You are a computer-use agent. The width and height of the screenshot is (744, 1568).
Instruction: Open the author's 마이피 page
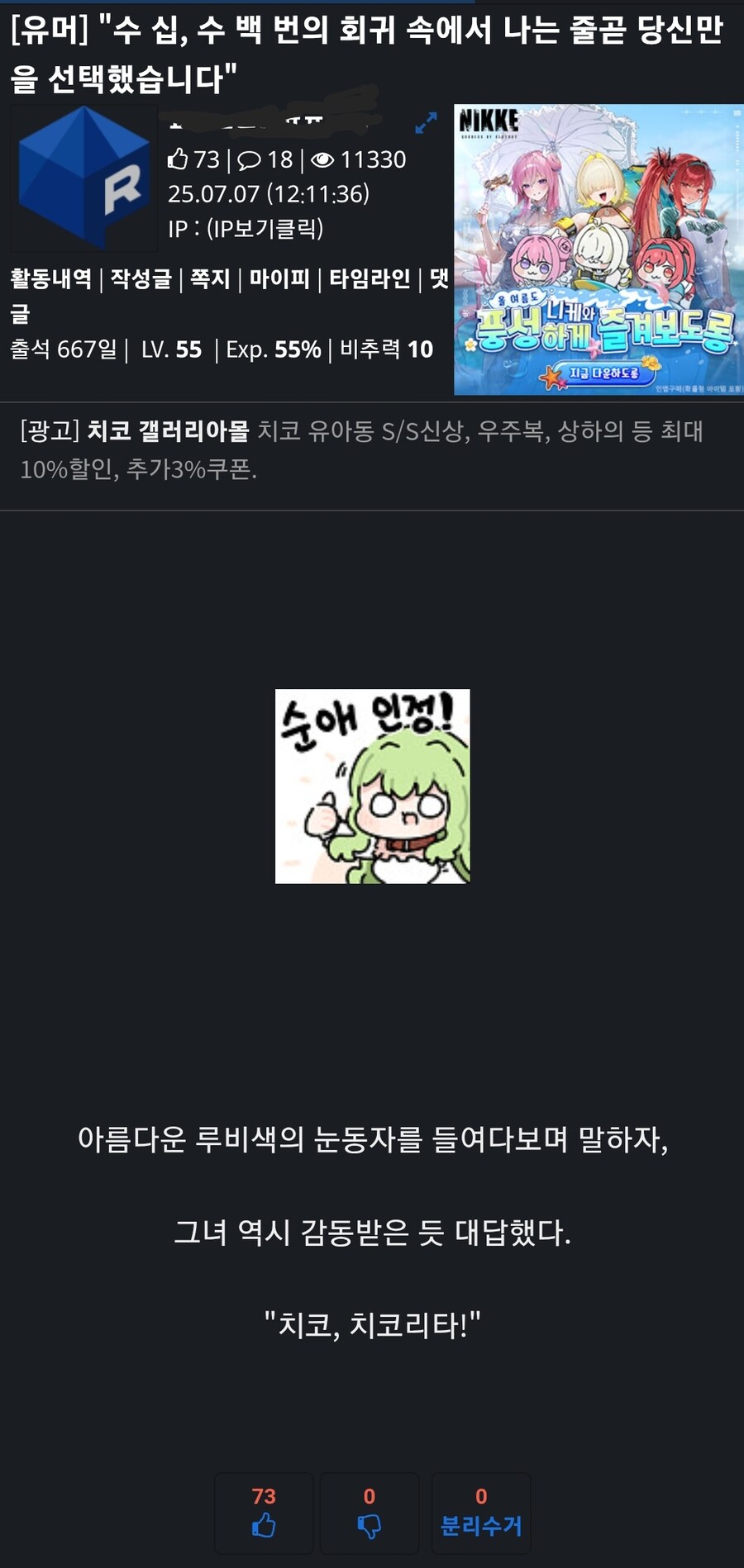pyautogui.click(x=279, y=279)
